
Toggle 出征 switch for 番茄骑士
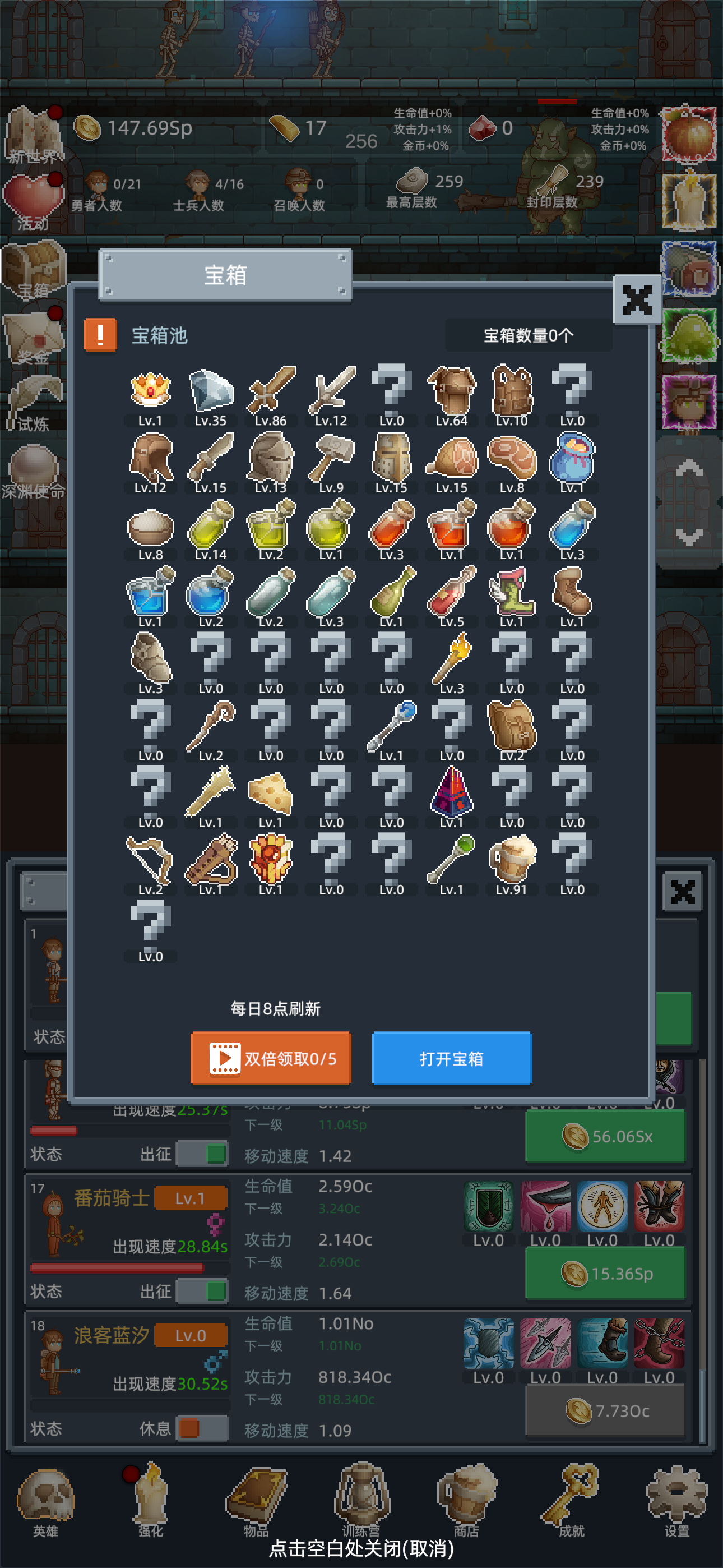[x=203, y=1291]
